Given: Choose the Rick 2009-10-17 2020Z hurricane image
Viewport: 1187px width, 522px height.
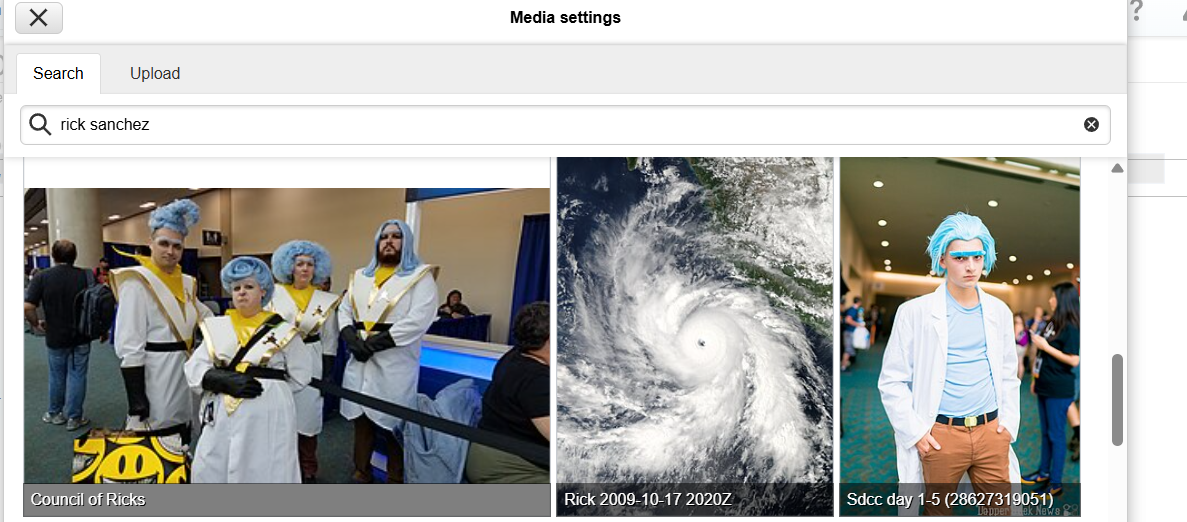Looking at the screenshot, I should pos(695,337).
